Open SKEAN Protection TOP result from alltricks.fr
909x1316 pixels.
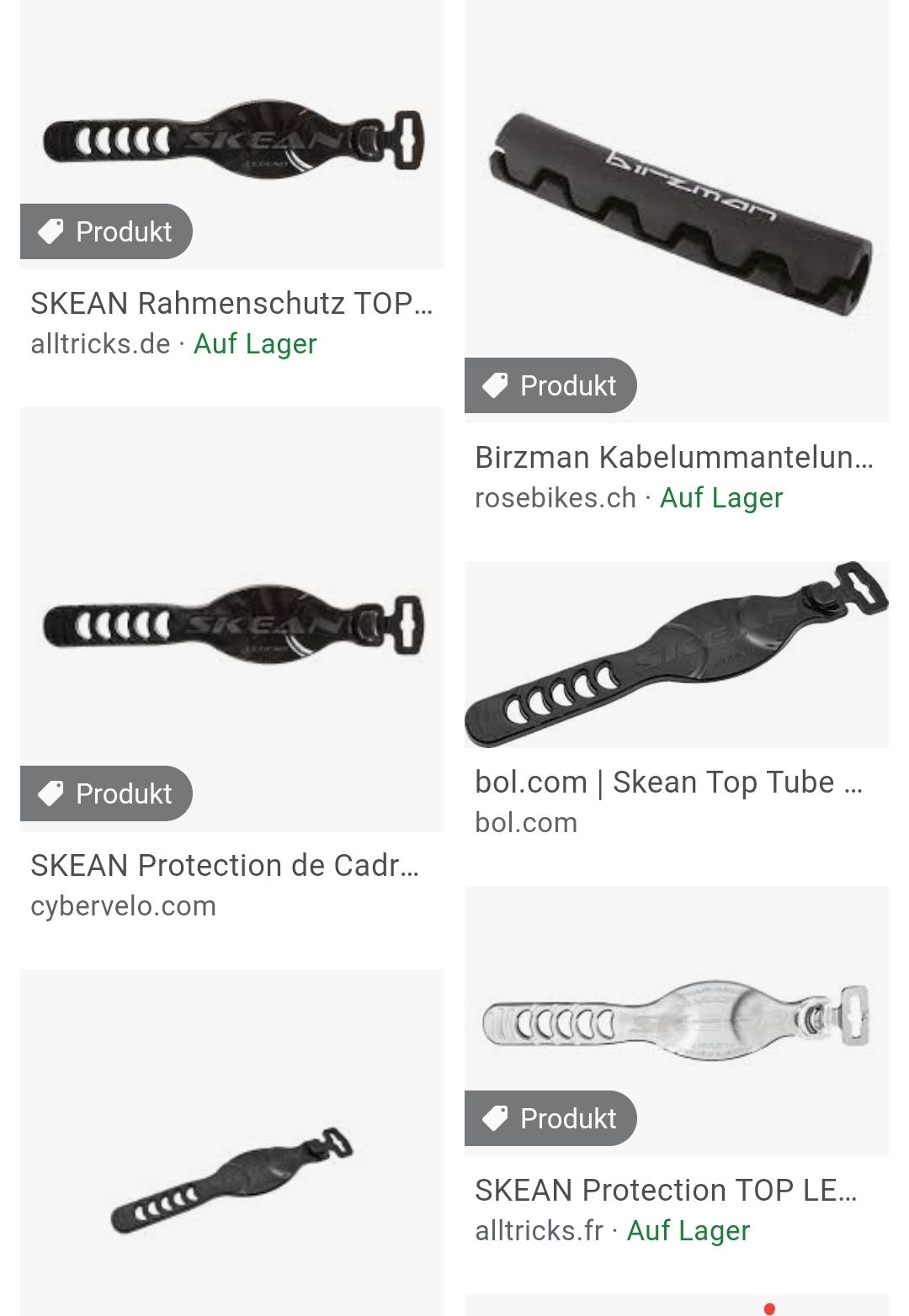coord(666,1191)
